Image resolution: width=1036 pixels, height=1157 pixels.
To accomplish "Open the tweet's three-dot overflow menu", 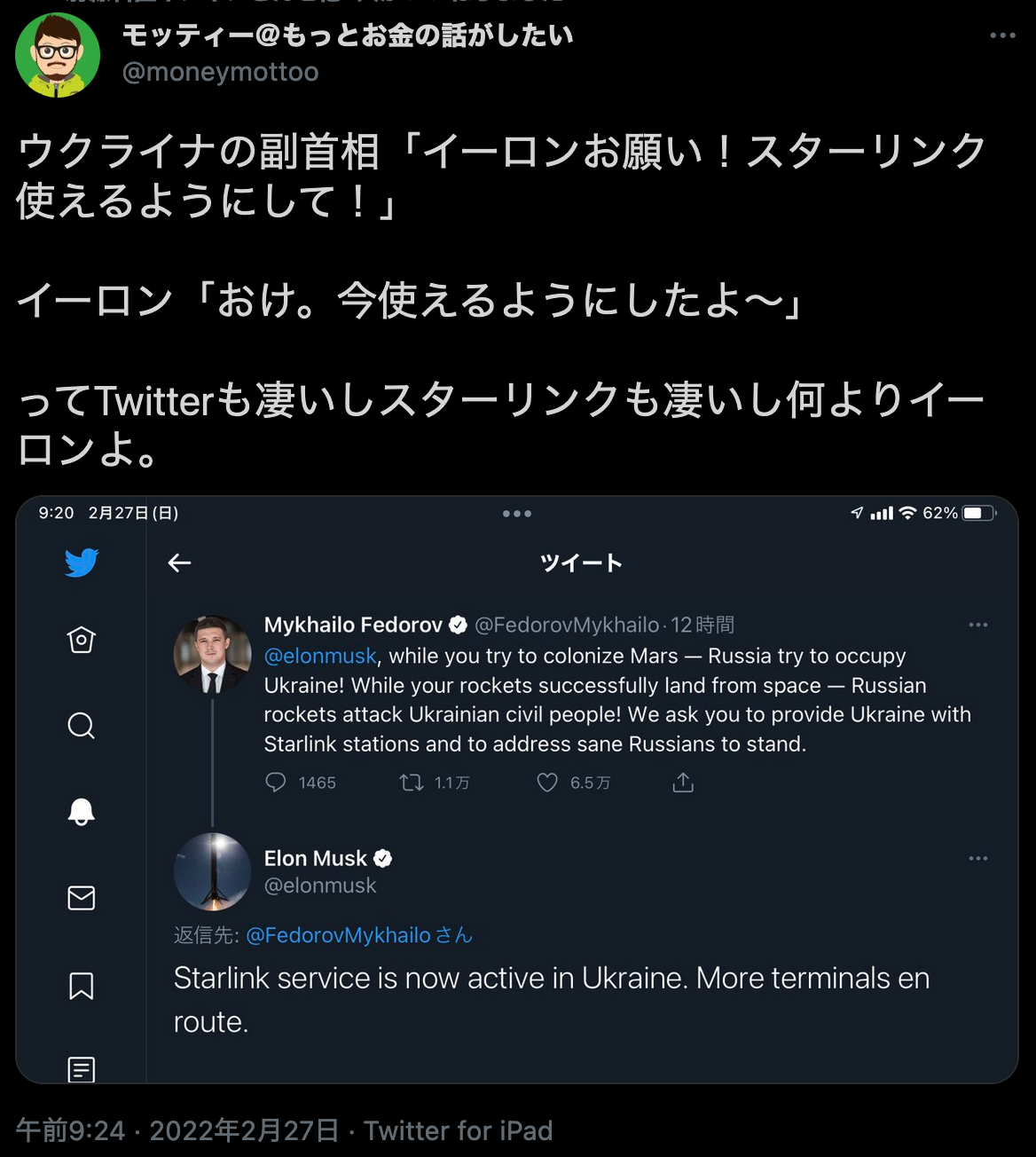I will (1002, 35).
